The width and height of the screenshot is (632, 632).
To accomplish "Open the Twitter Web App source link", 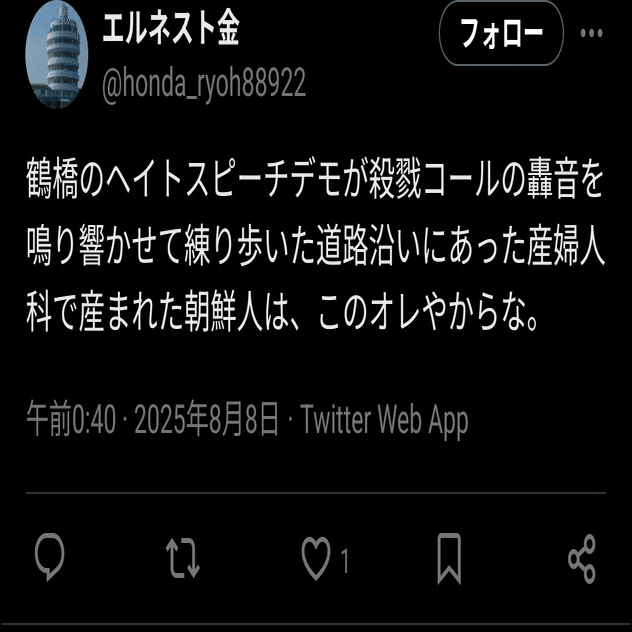I will 384,421.
